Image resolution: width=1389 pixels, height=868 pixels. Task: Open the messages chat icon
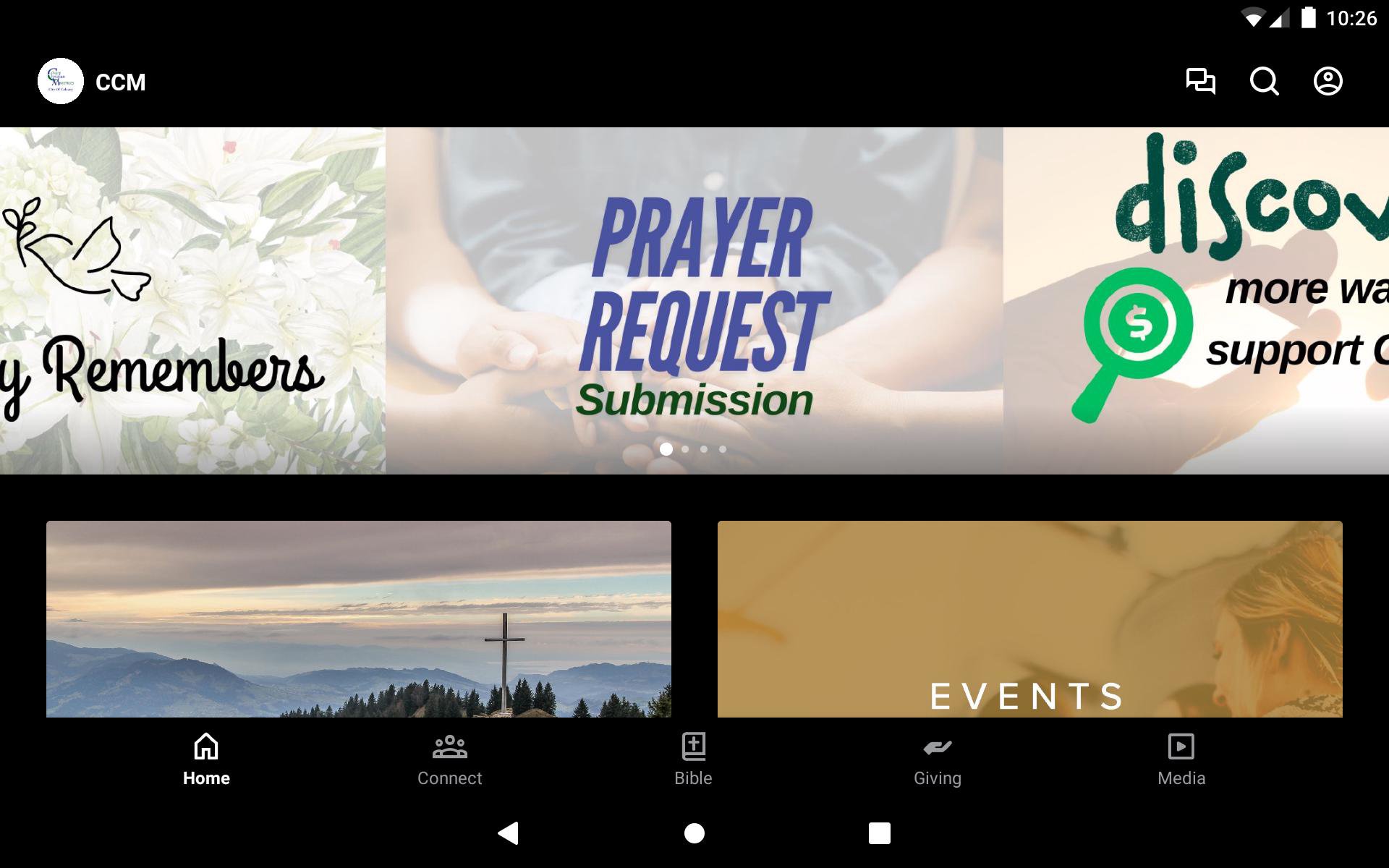click(x=1200, y=81)
